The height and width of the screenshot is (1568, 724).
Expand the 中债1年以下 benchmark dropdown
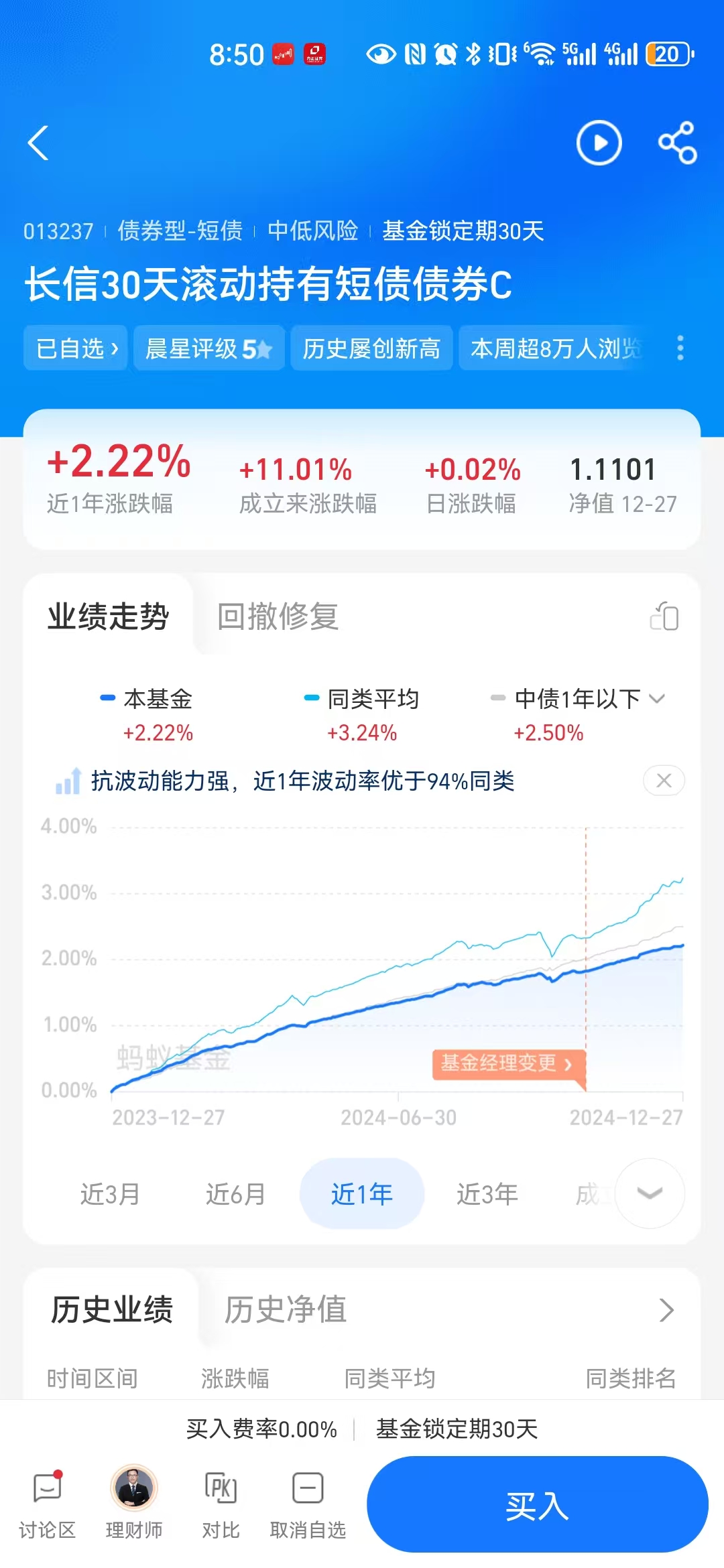pyautogui.click(x=656, y=699)
